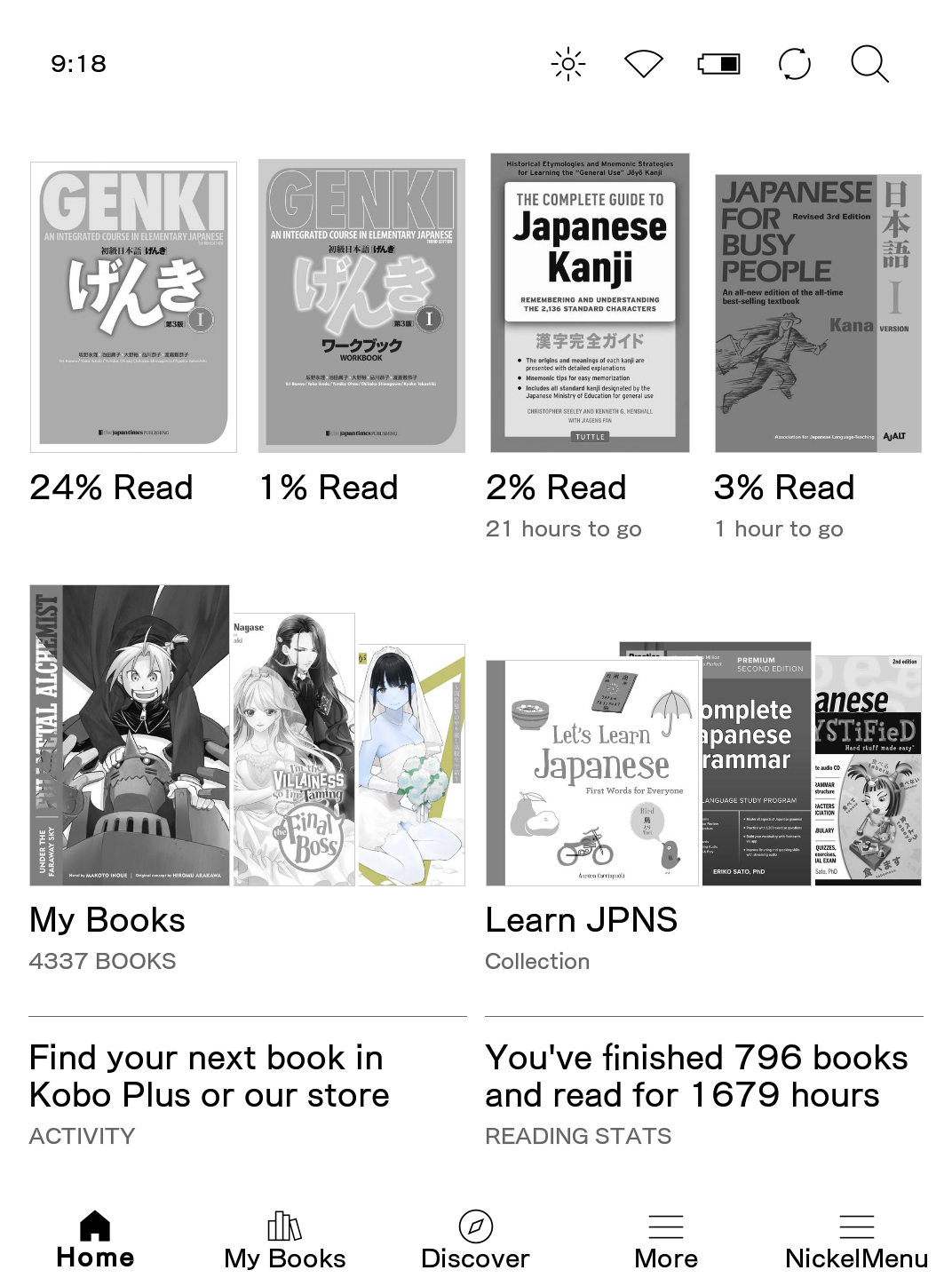
Task: Open the Genki textbook at 24% read
Action: 133,306
